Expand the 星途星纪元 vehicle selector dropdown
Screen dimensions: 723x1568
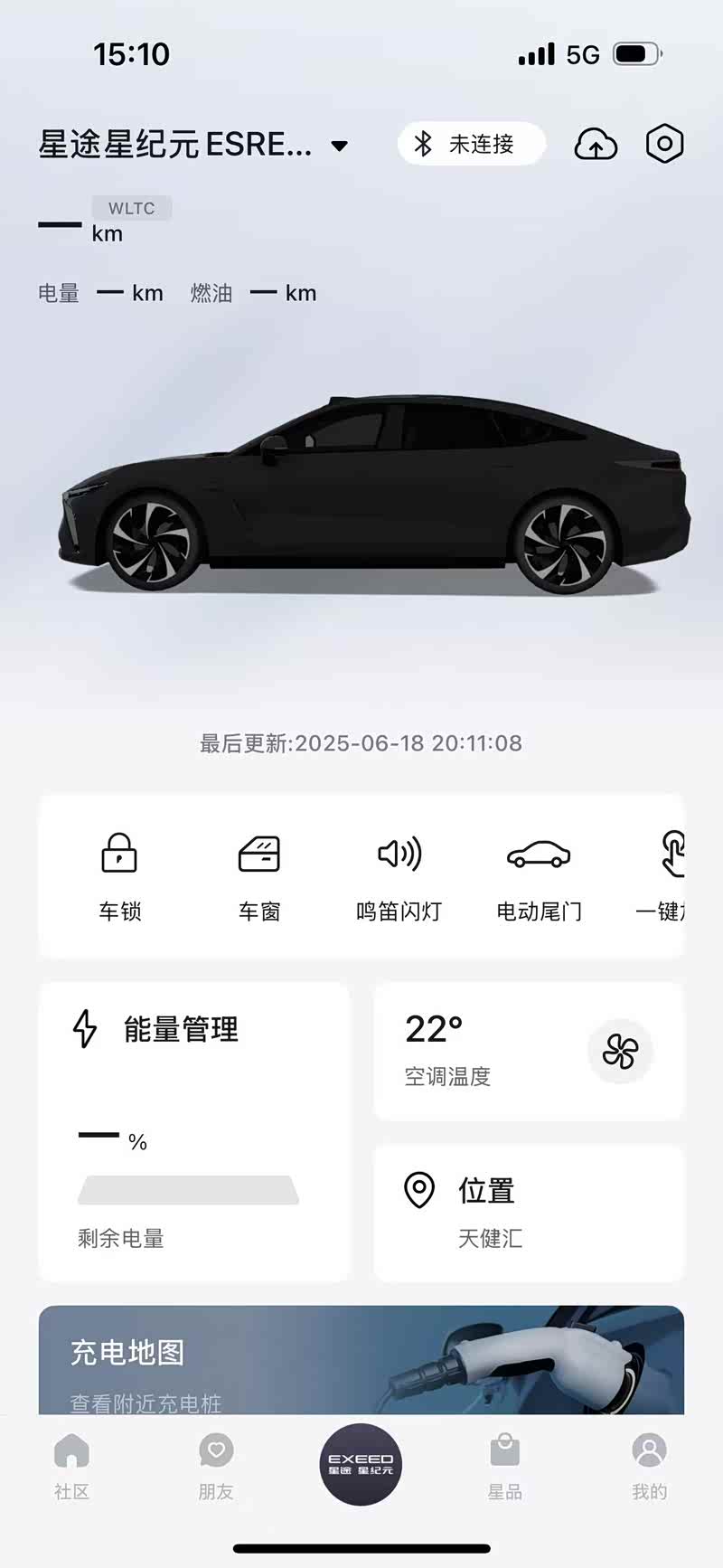pyautogui.click(x=339, y=146)
